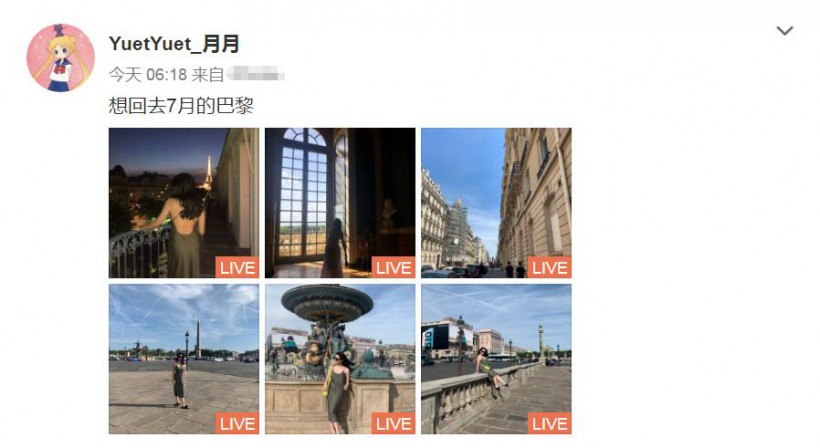Expand the post options chevron

pyautogui.click(x=784, y=31)
